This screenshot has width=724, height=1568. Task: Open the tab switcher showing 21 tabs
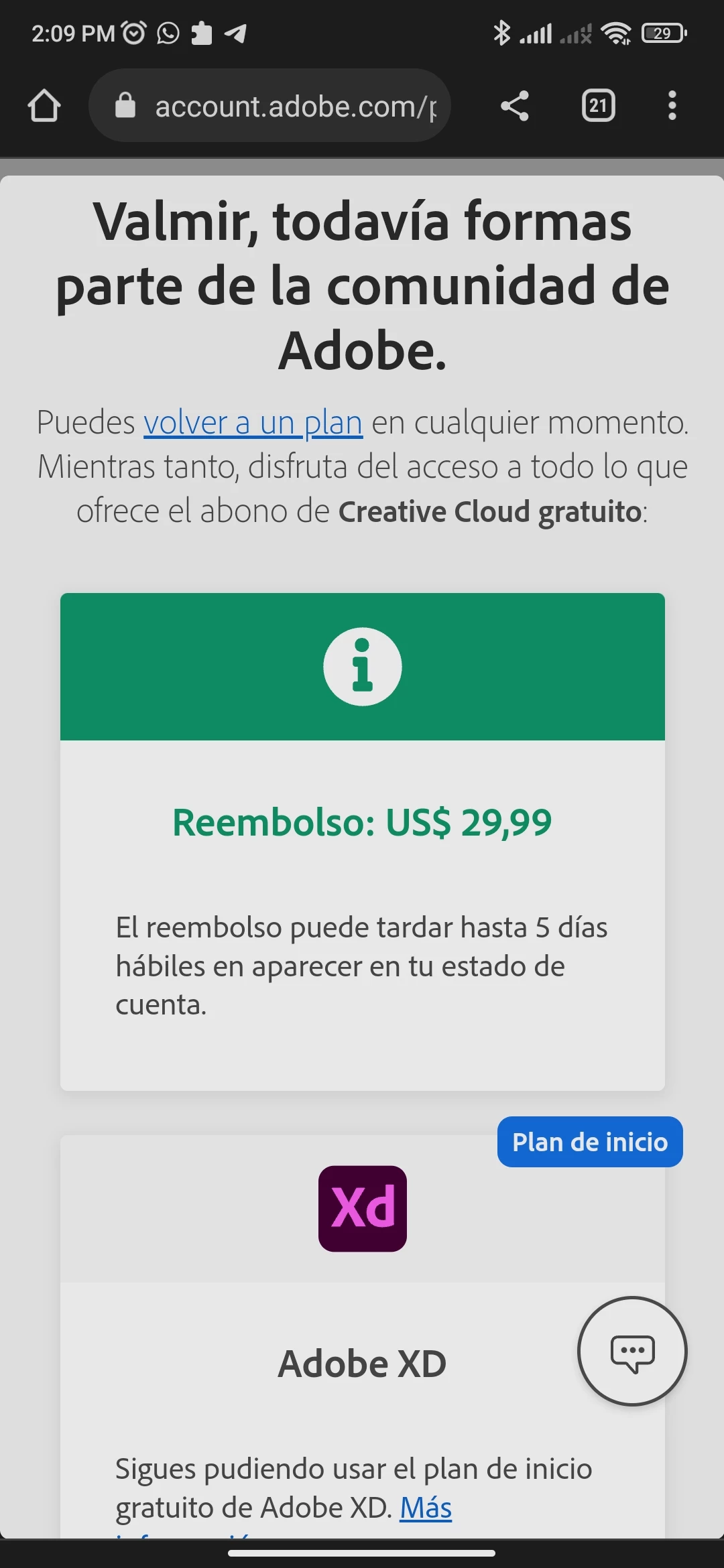[598, 106]
